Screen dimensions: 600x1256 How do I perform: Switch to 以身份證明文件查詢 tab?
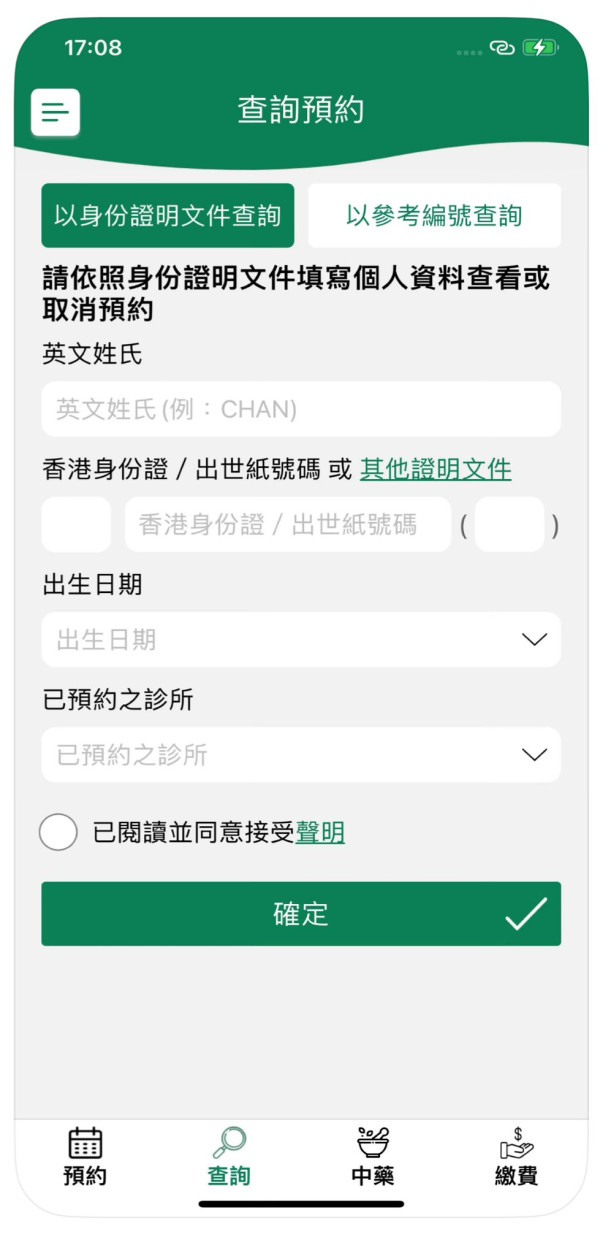[x=168, y=215]
